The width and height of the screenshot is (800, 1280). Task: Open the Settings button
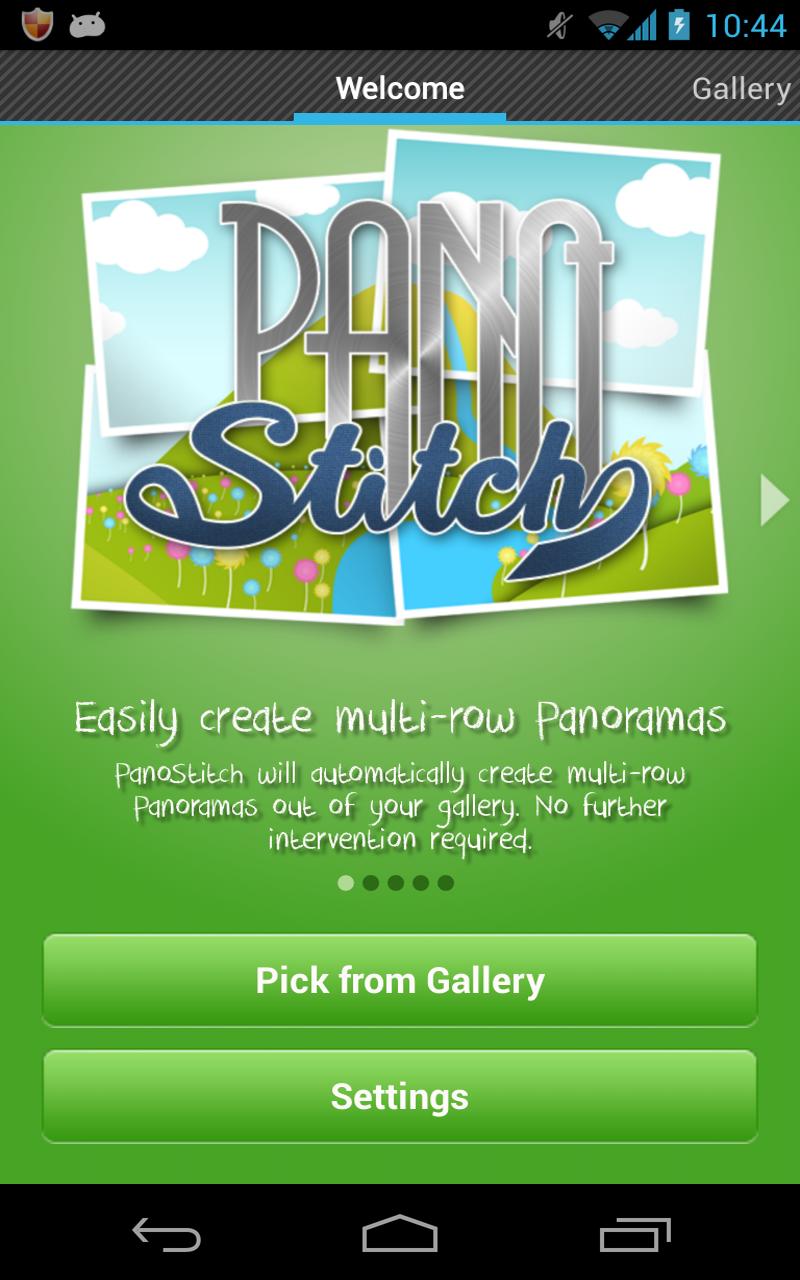coord(400,1096)
